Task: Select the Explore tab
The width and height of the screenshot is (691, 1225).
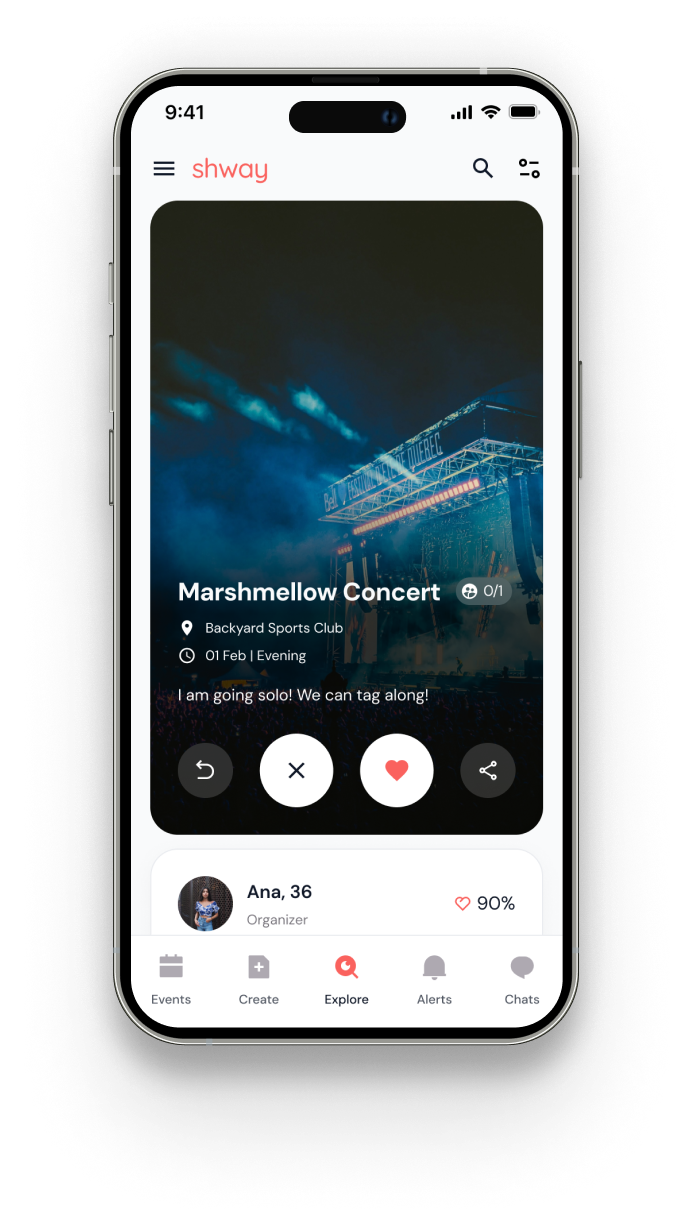Action: (x=346, y=979)
